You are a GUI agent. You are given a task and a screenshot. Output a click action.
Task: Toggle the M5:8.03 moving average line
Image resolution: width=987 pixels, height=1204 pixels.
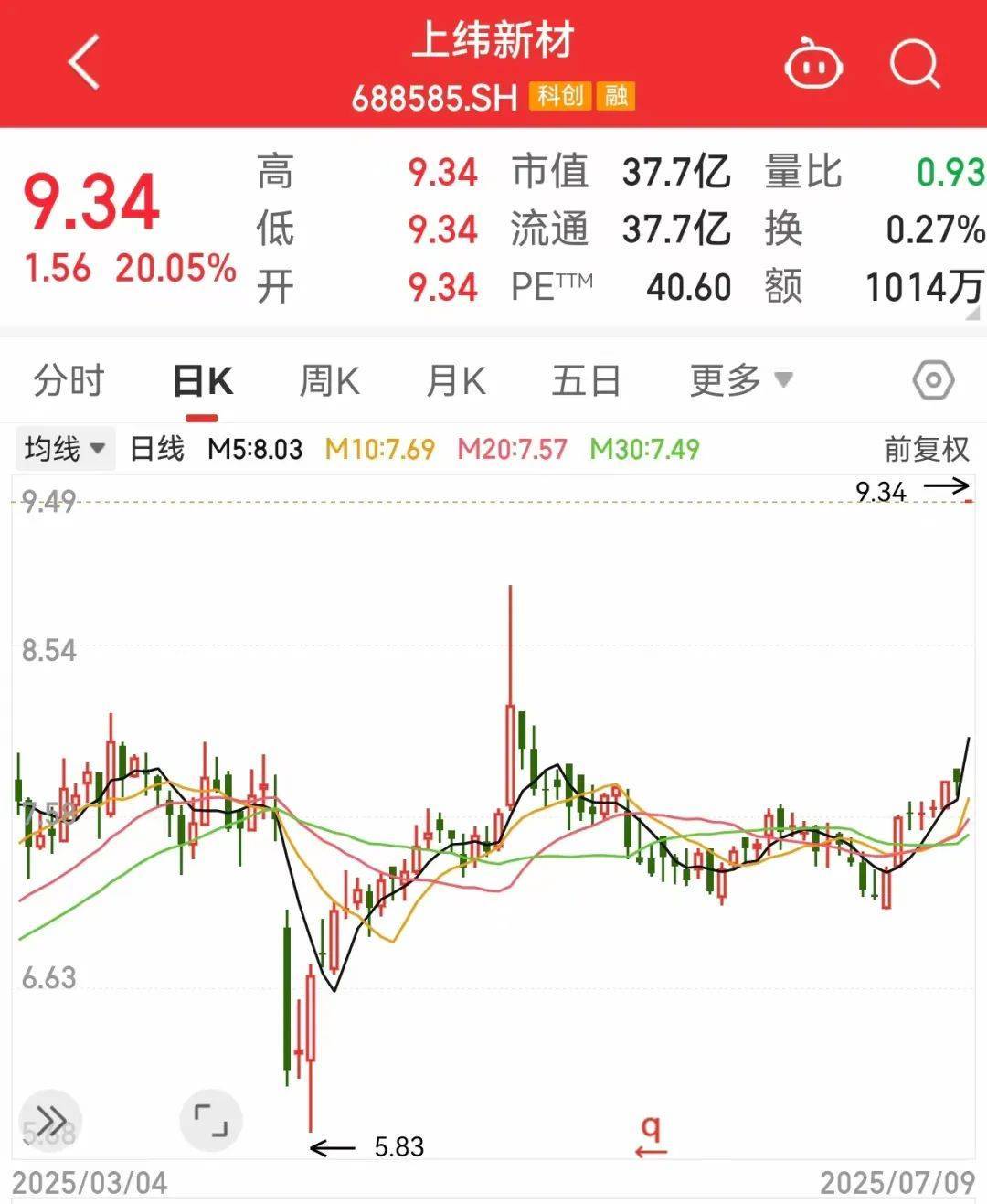[255, 449]
